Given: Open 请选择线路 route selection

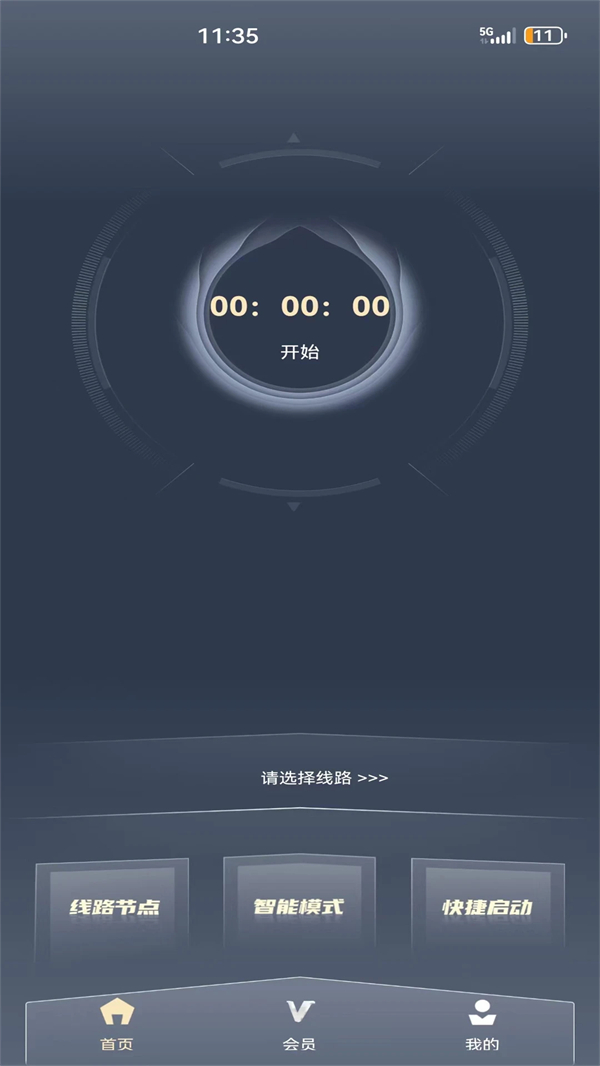Looking at the screenshot, I should coord(324,778).
